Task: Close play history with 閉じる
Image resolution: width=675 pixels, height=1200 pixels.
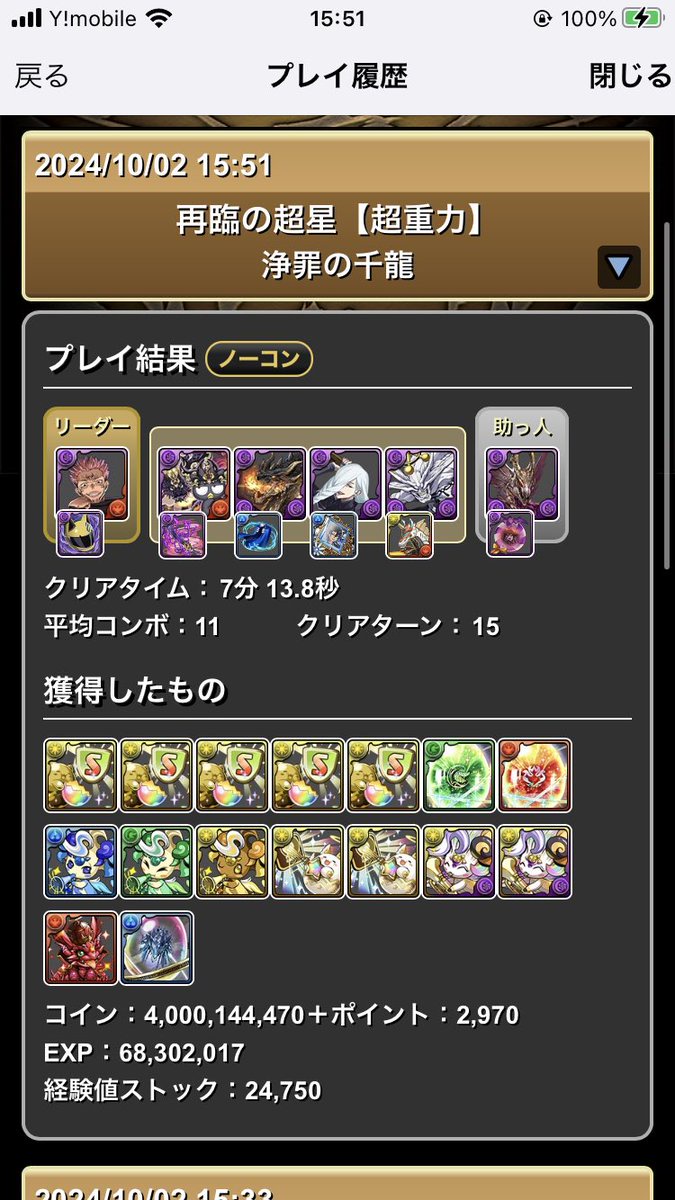Action: (630, 76)
